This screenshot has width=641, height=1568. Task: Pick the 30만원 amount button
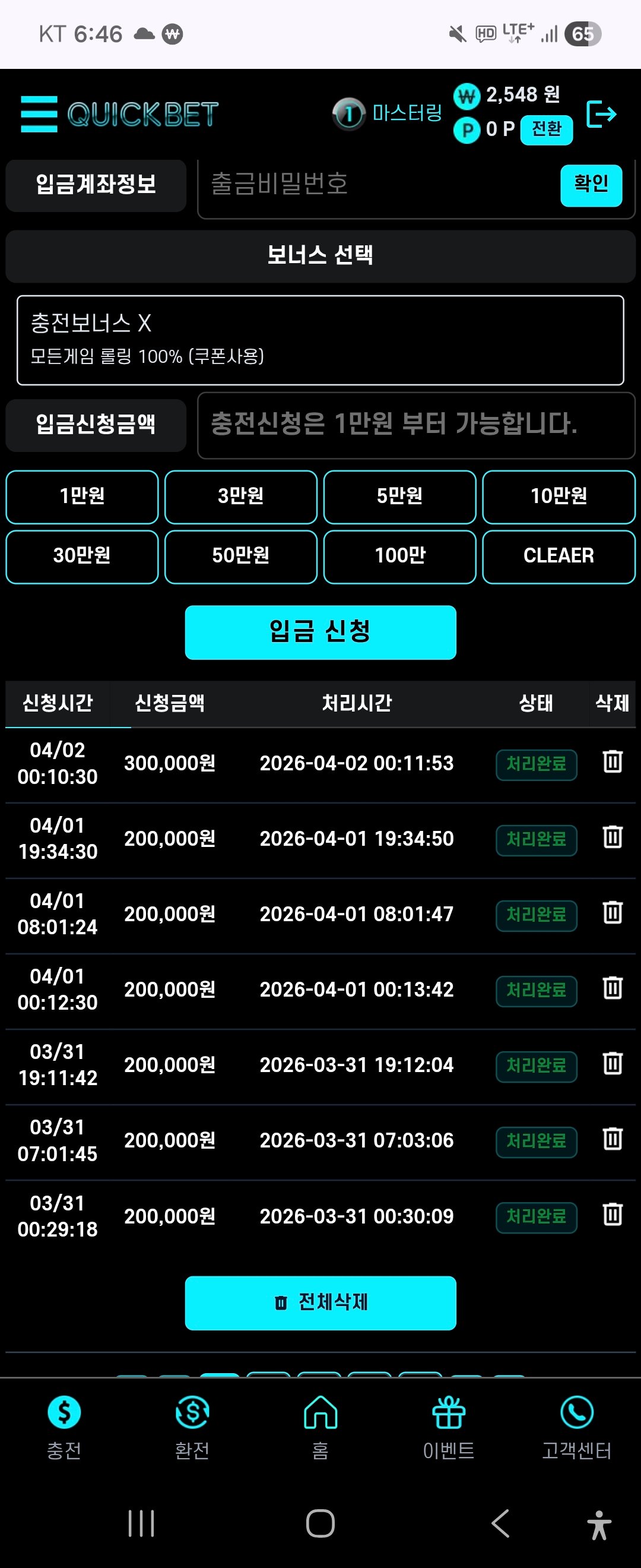click(x=82, y=557)
